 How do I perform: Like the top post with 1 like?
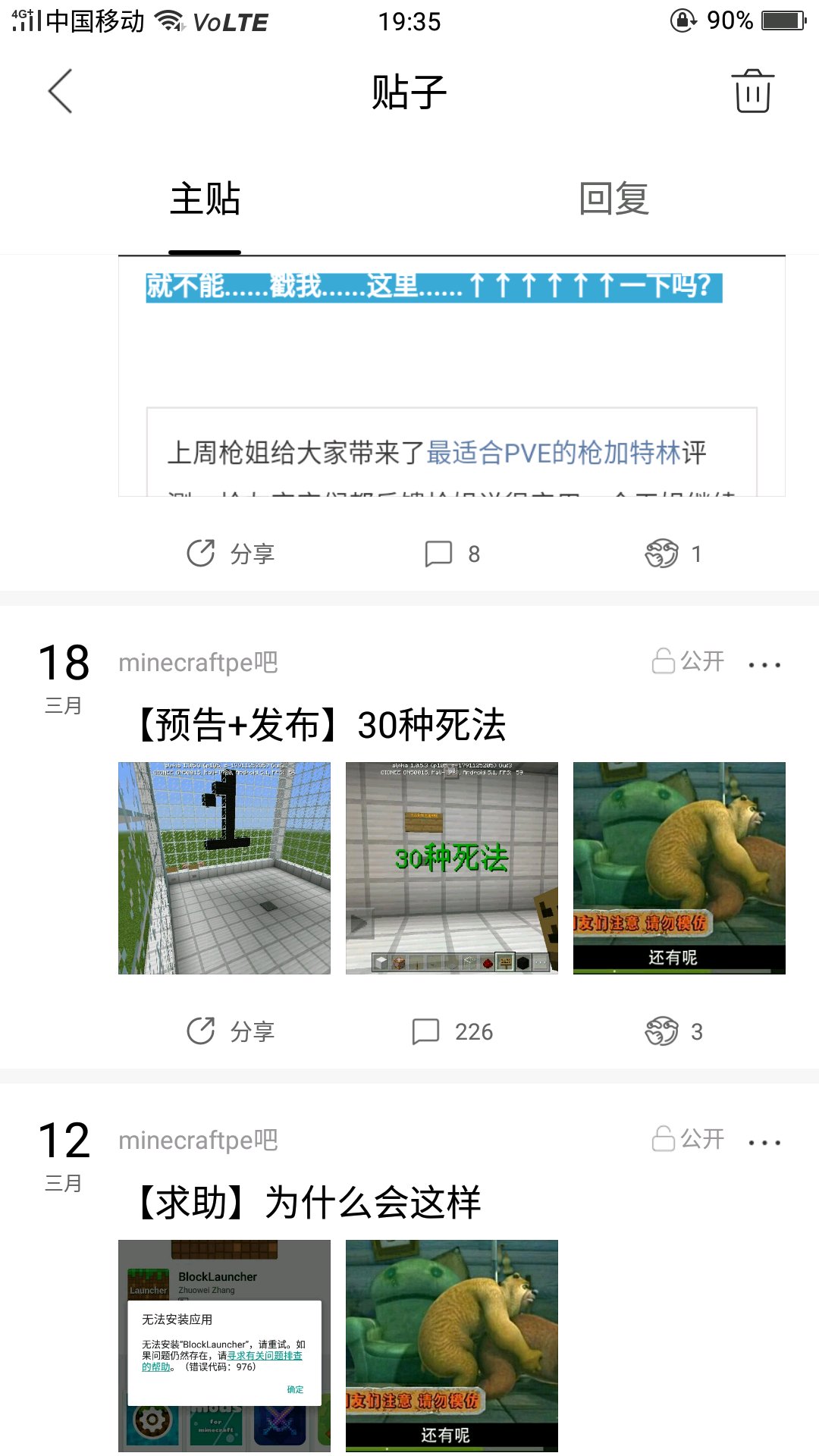673,554
